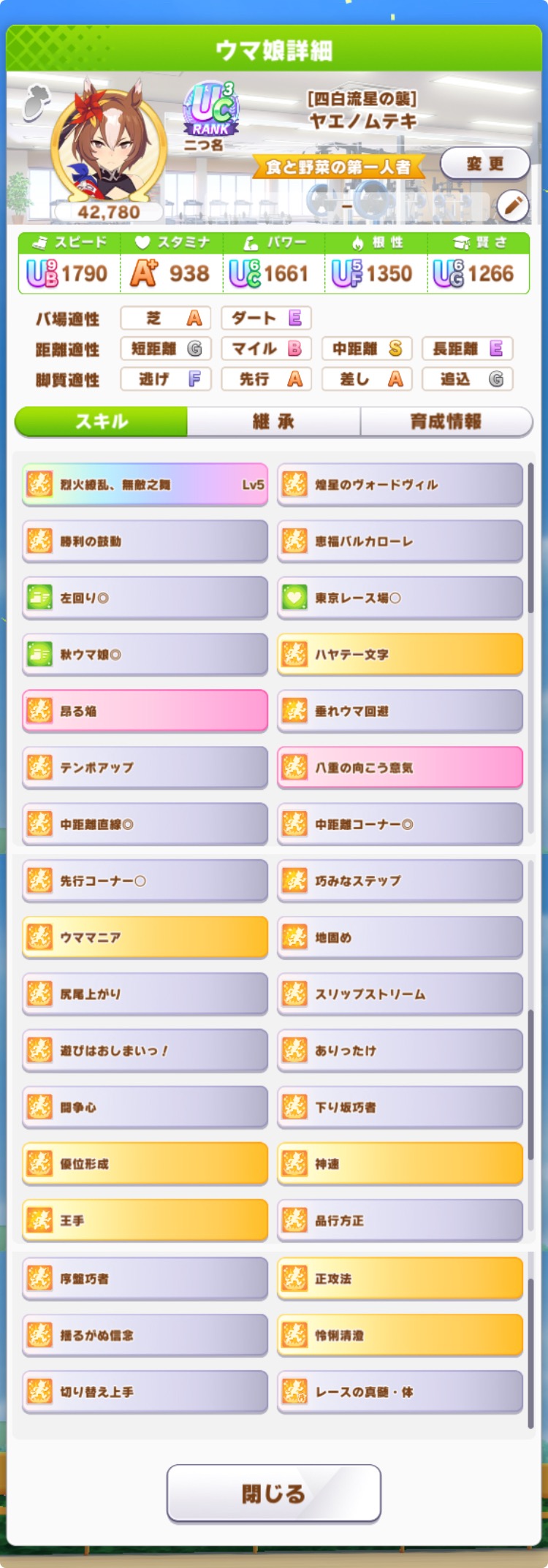Open the ハヤテ一文字 skill details

[400, 655]
